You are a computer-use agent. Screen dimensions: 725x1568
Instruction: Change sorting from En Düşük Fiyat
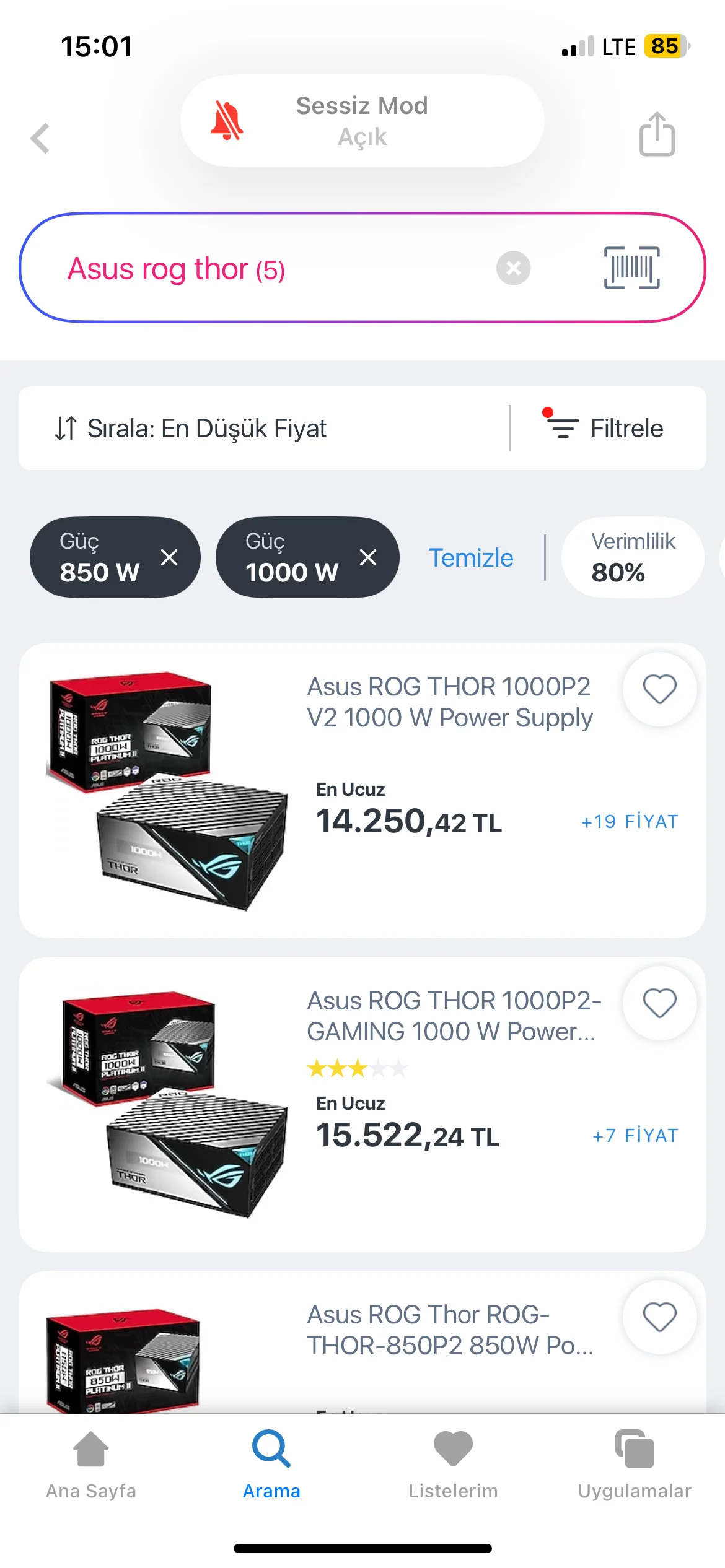[x=192, y=429]
